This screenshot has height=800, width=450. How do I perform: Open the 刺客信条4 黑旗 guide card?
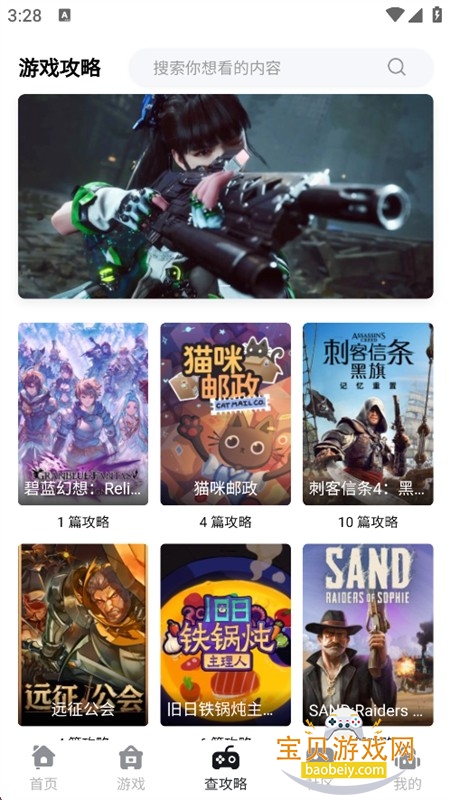point(368,414)
